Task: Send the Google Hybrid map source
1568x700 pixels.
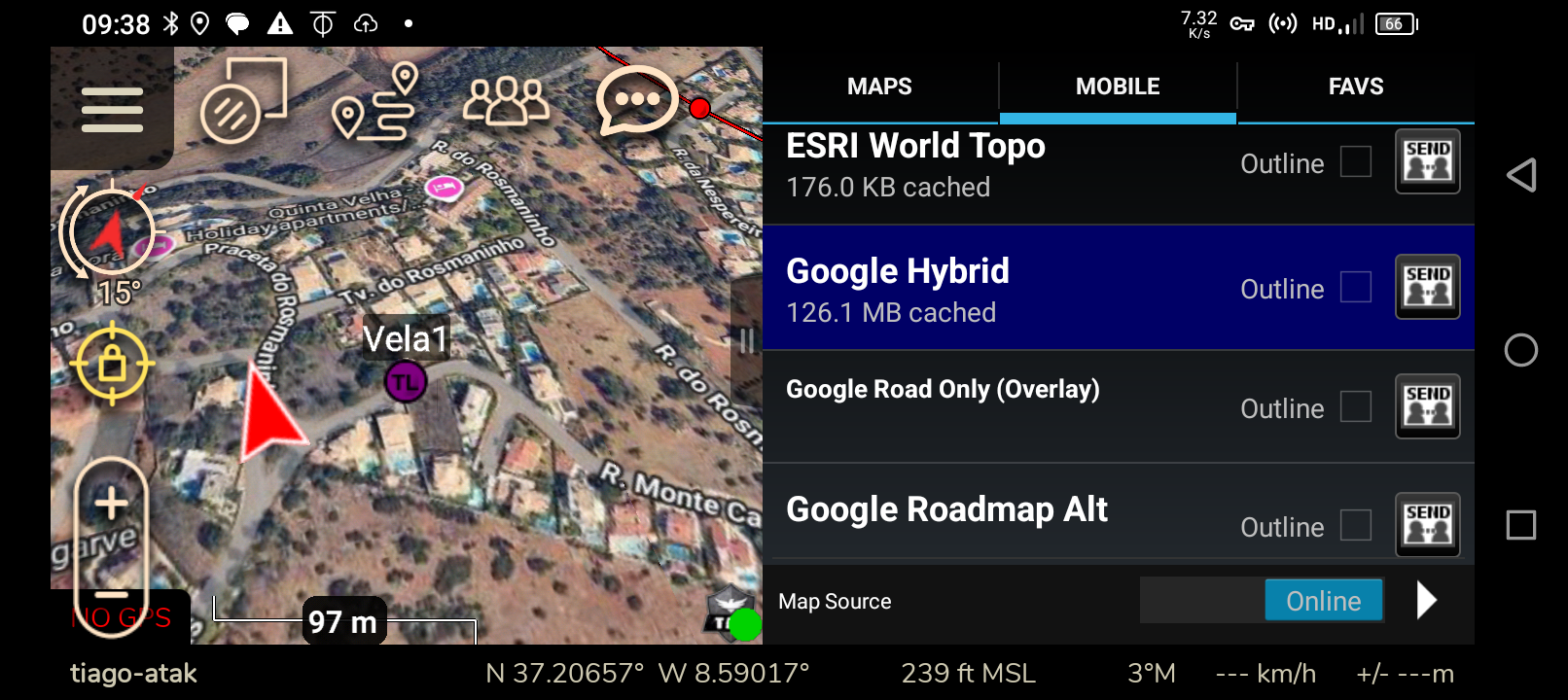Action: click(1427, 287)
